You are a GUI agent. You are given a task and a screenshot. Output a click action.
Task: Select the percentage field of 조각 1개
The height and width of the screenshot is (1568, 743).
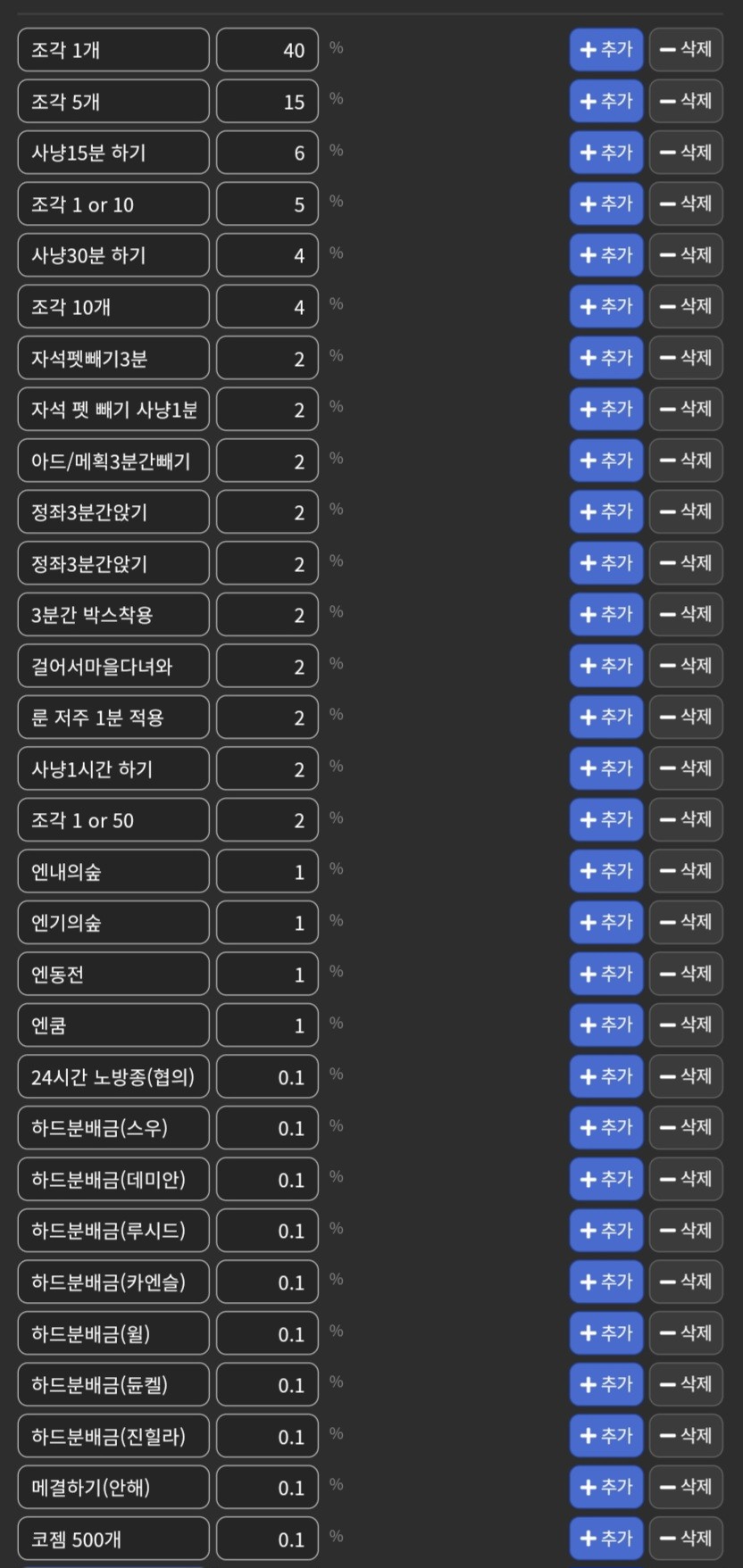point(266,50)
